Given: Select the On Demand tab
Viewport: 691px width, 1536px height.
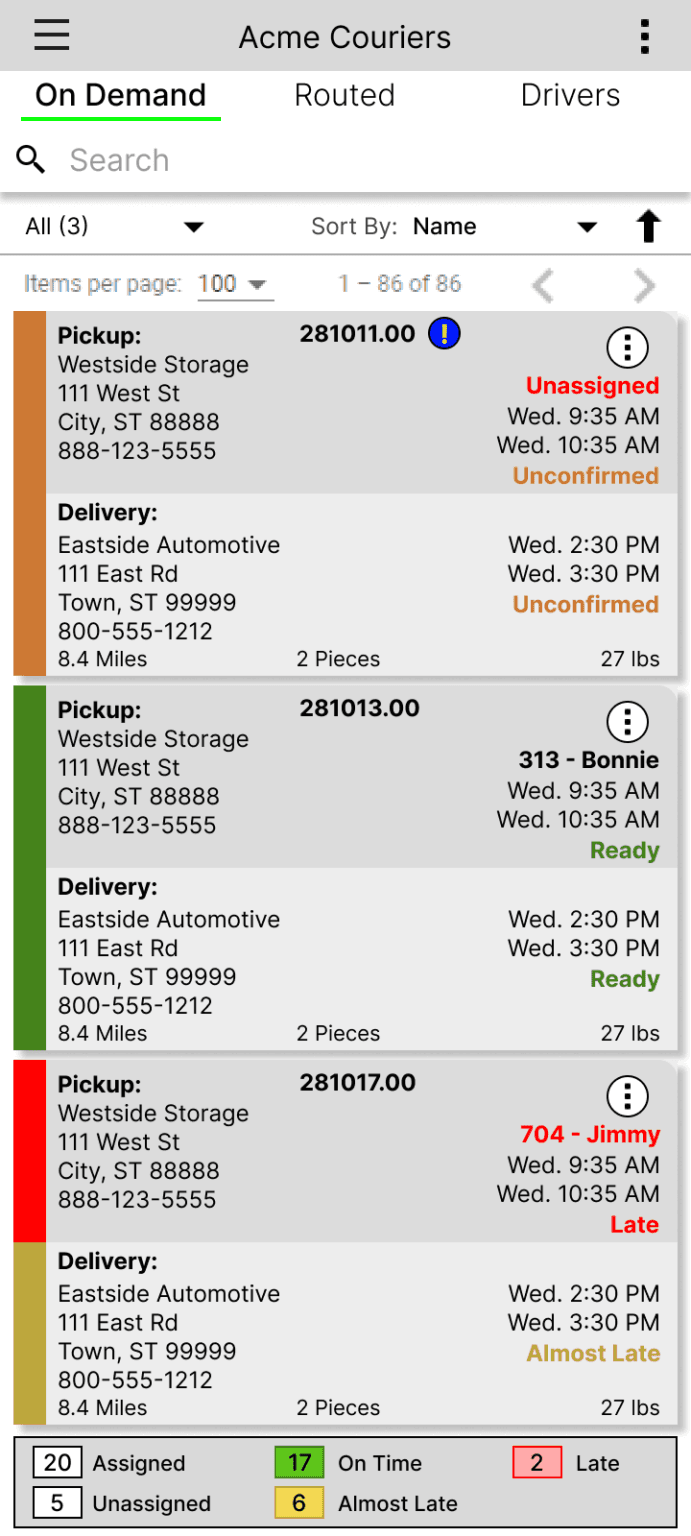Looking at the screenshot, I should tap(120, 96).
